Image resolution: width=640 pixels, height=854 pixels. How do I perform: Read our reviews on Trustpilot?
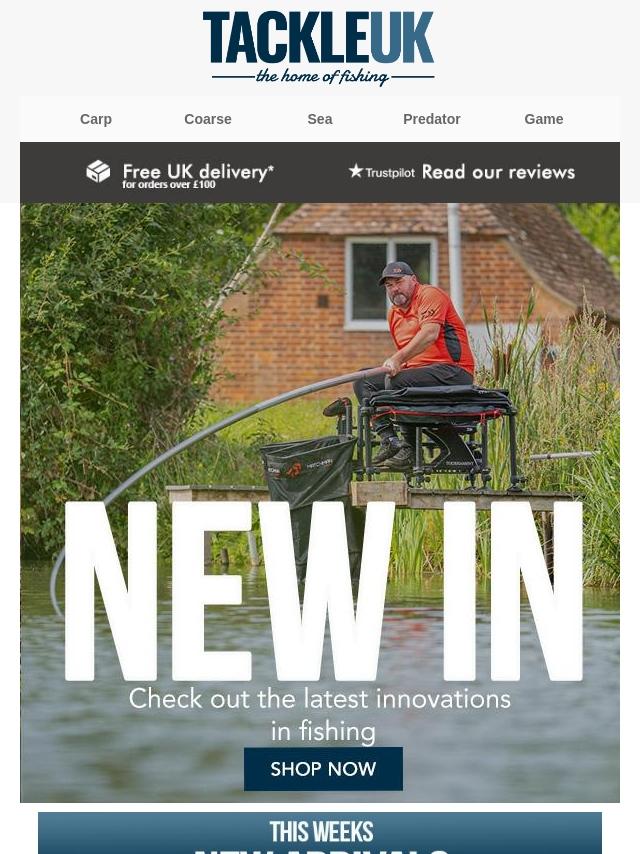[461, 172]
